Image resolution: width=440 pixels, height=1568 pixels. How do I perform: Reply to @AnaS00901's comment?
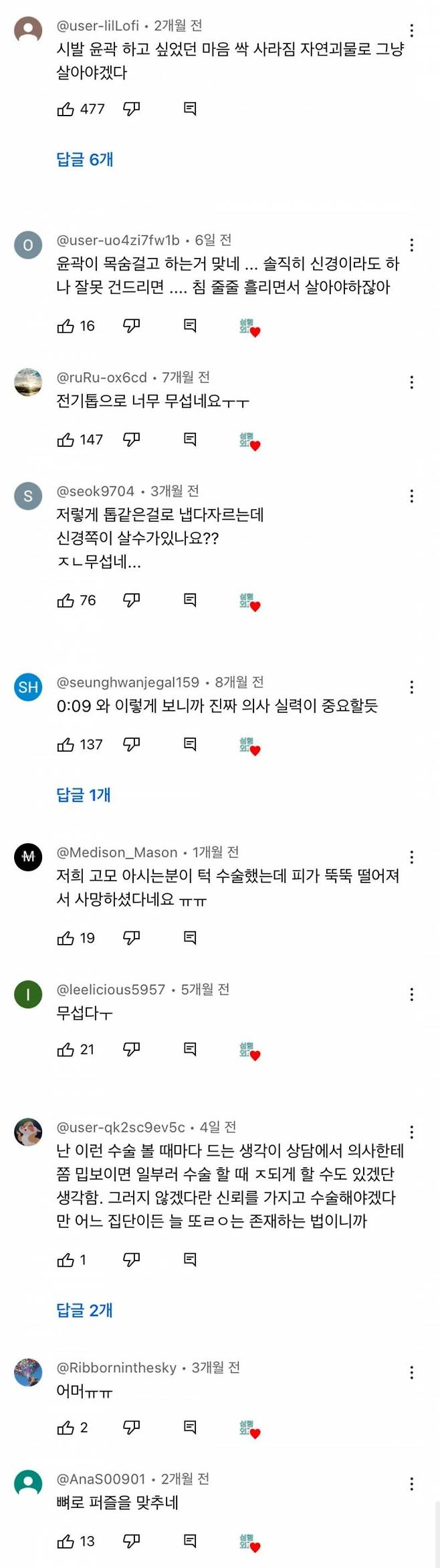point(190,1541)
